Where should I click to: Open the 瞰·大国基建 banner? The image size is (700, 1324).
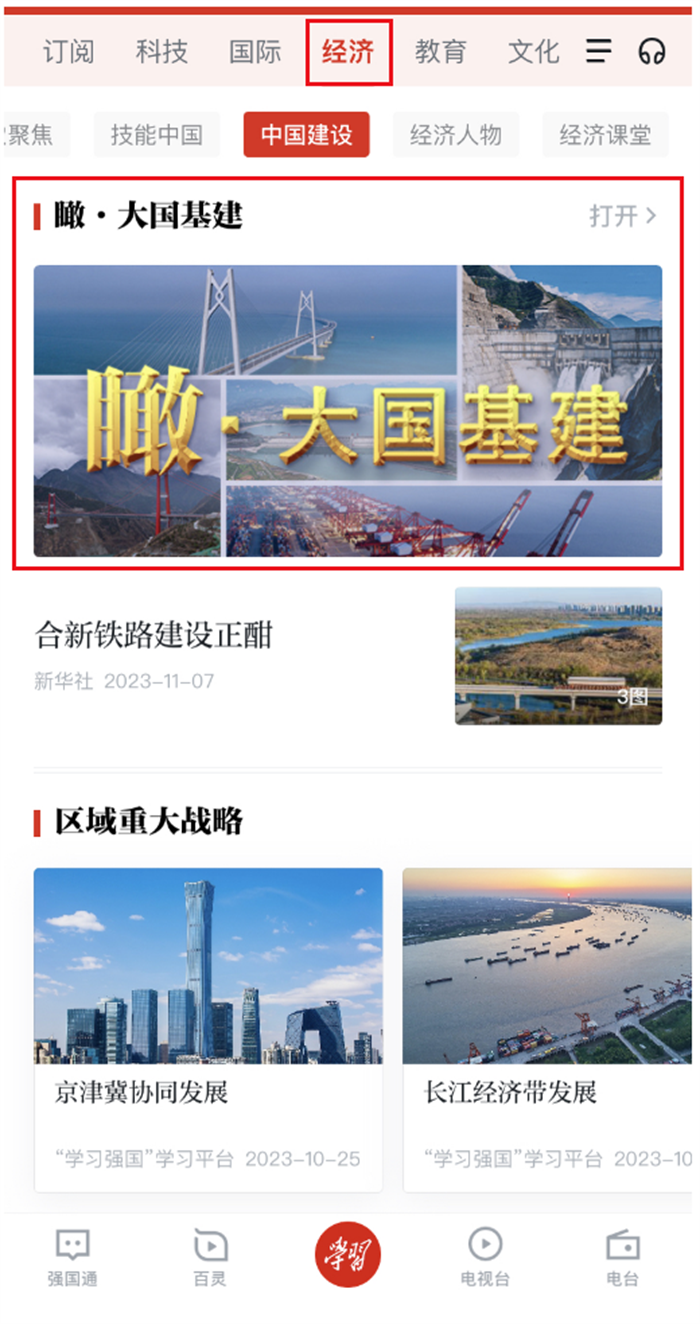pos(348,410)
